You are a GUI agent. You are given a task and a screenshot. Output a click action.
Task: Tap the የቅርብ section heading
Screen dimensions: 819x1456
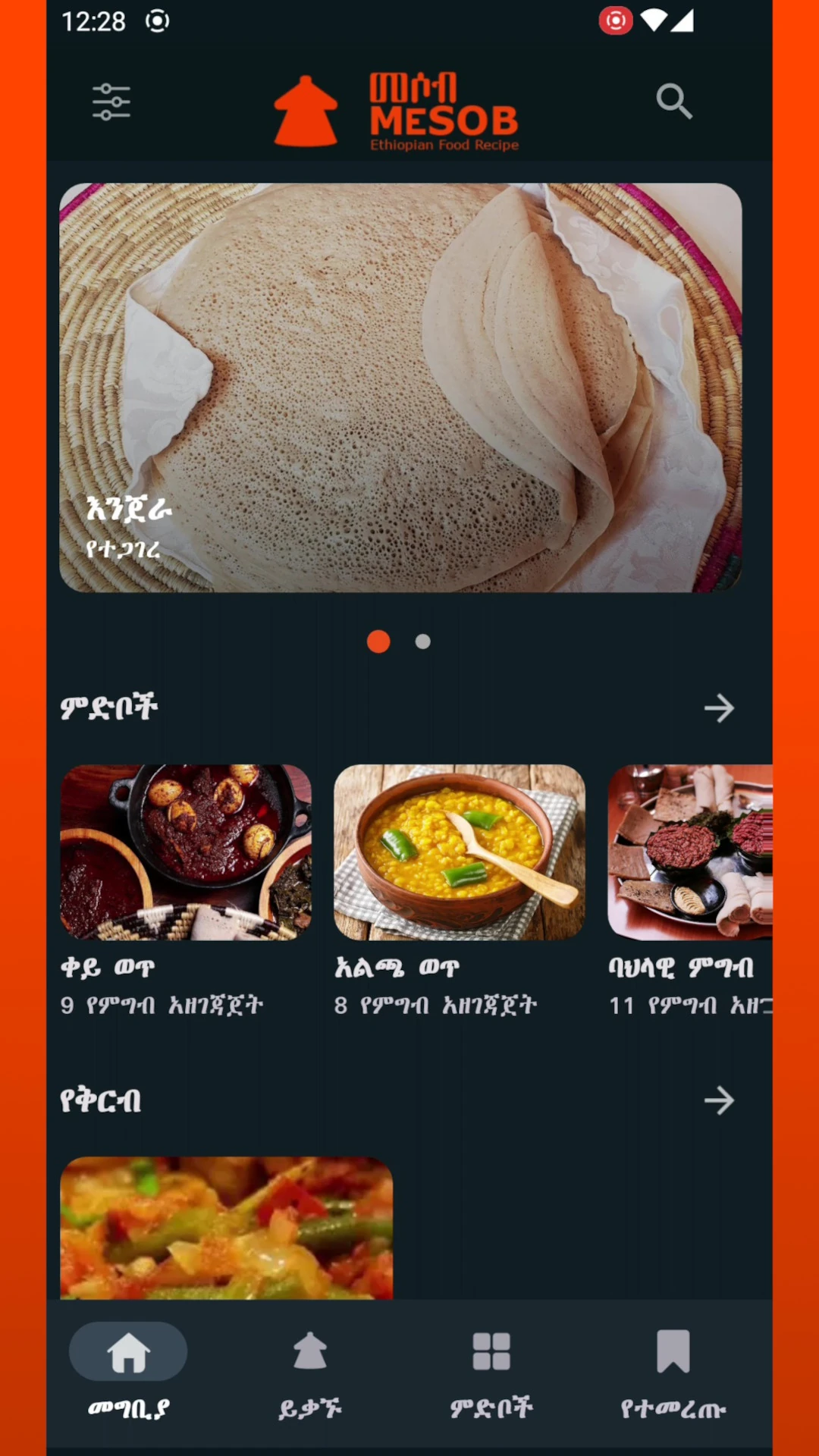(99, 1101)
